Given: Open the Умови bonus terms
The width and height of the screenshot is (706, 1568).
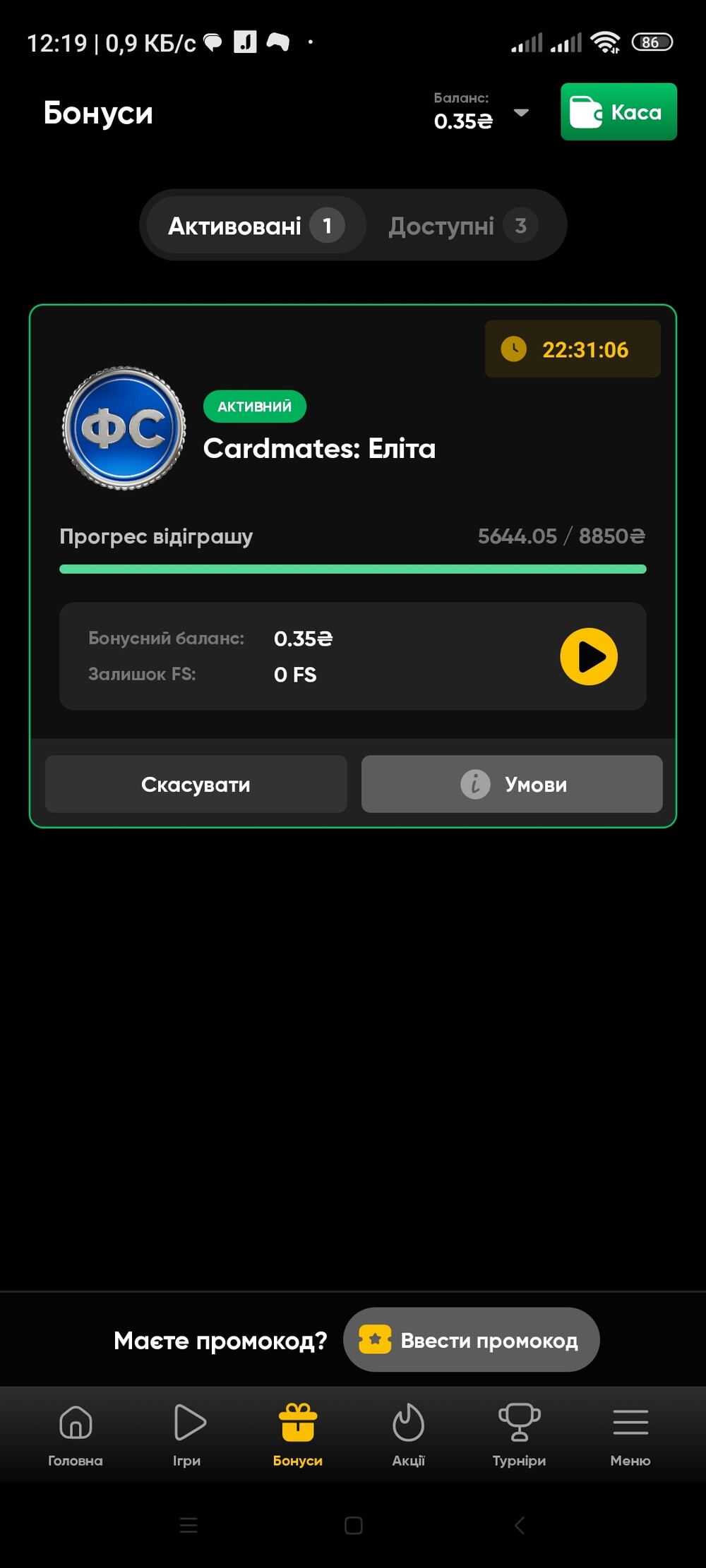Looking at the screenshot, I should (x=512, y=784).
